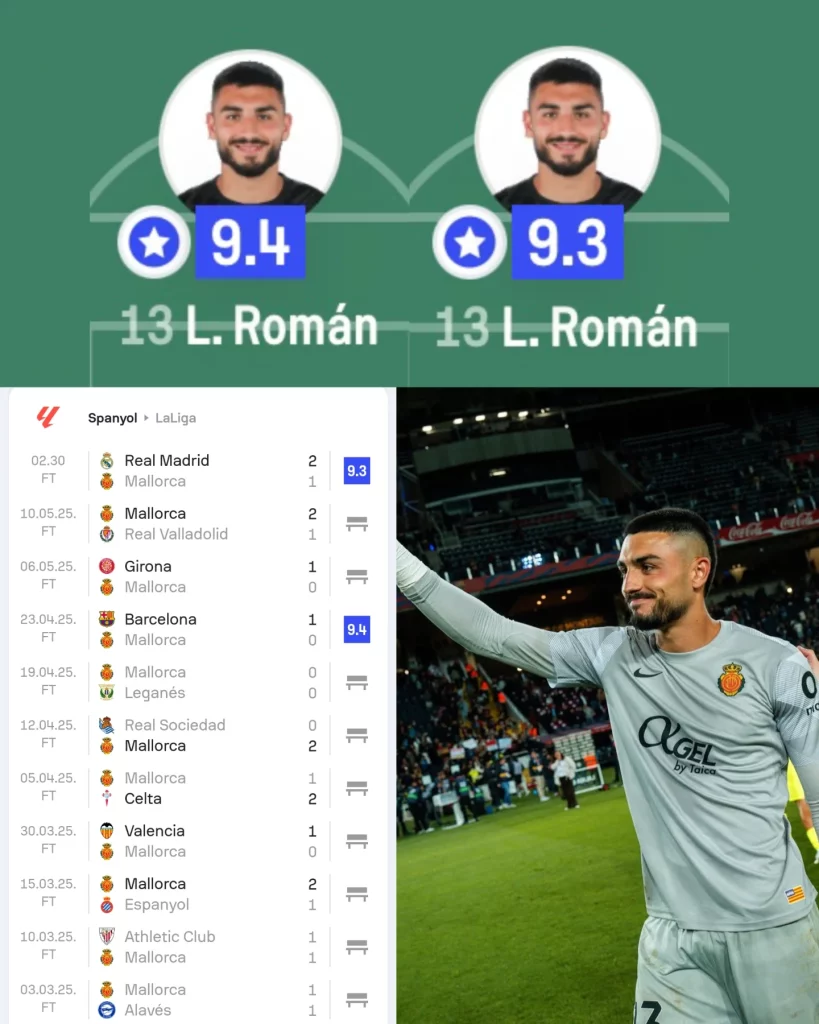Select the Celta club badge
Image resolution: width=819 pixels, height=1024 pixels.
tap(107, 798)
